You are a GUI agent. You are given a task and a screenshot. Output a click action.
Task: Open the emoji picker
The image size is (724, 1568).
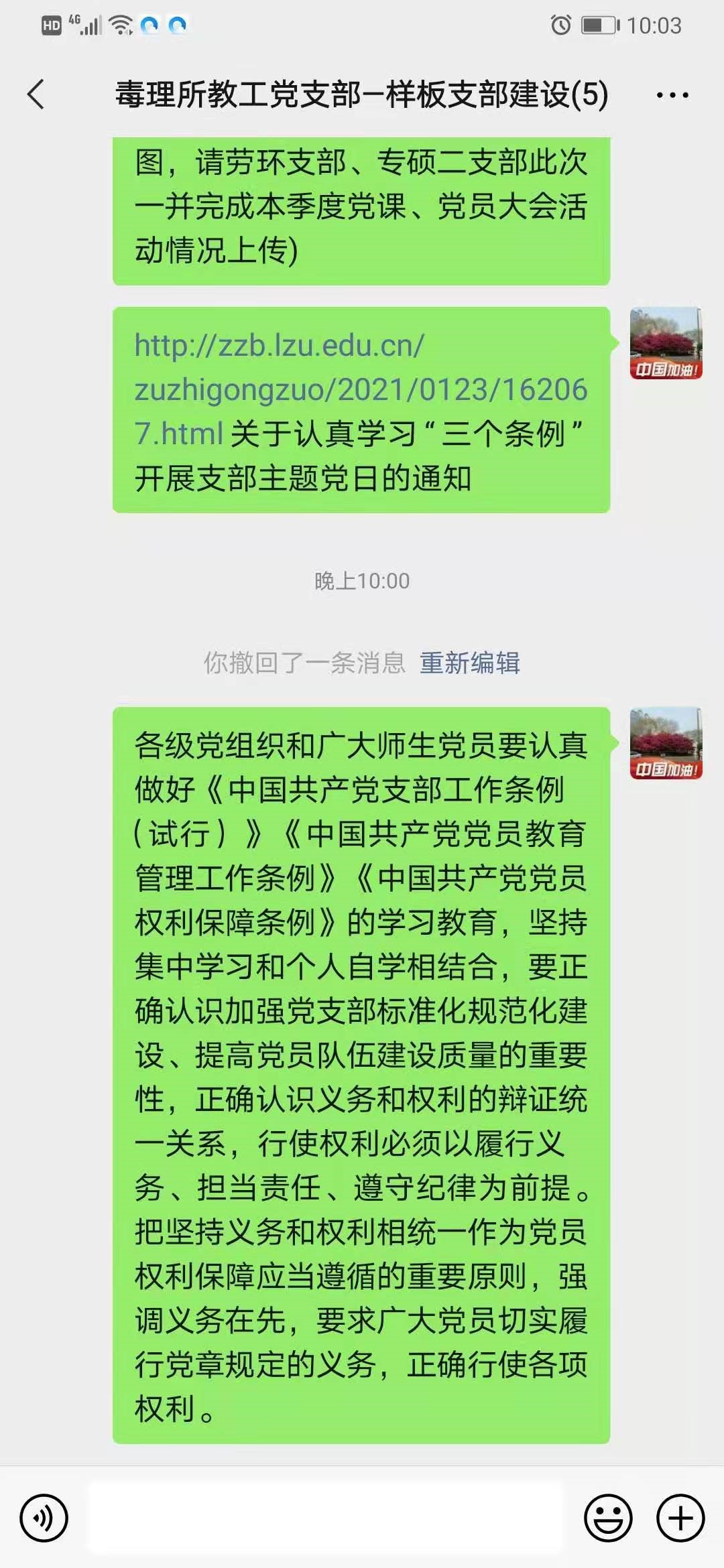pyautogui.click(x=608, y=1518)
